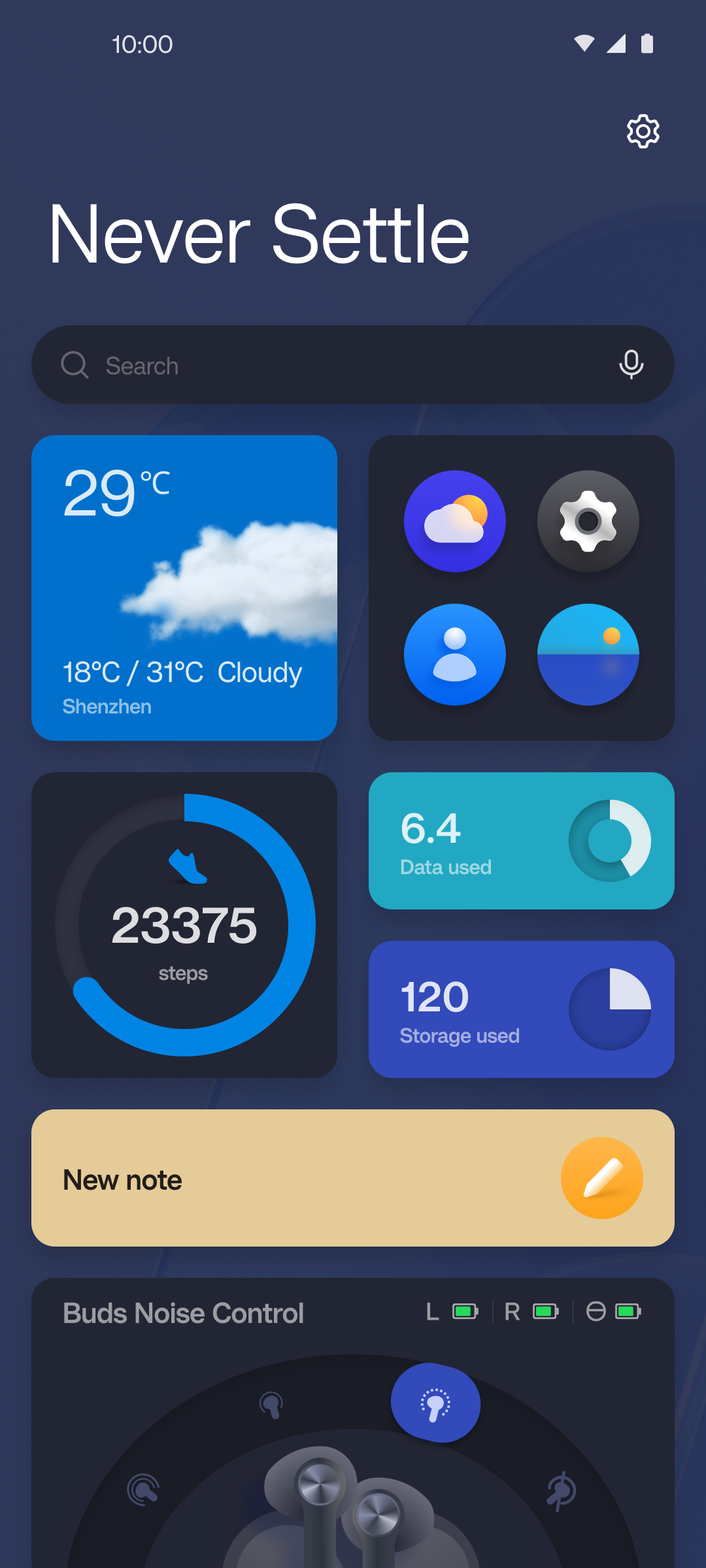Start voice search with the microphone
Image resolution: width=706 pixels, height=1568 pixels.
[x=631, y=365]
